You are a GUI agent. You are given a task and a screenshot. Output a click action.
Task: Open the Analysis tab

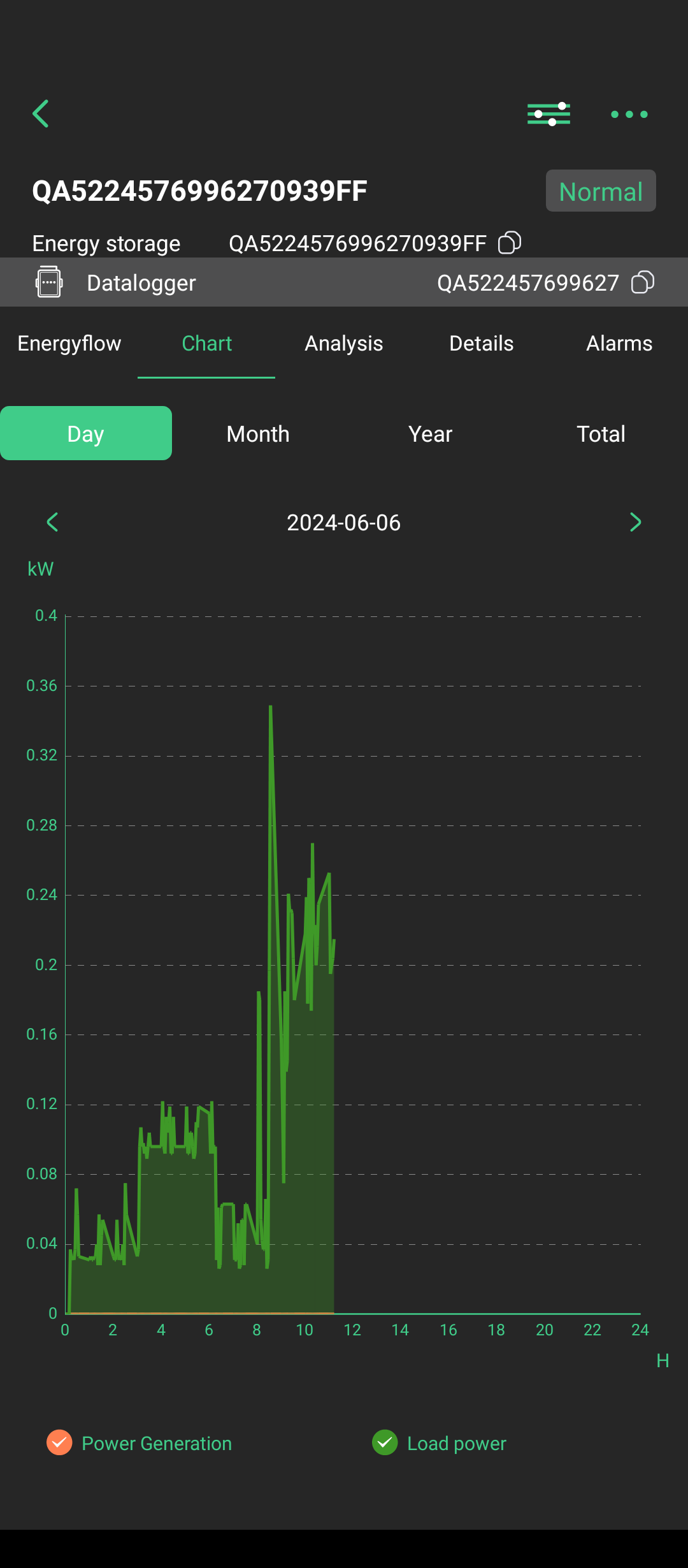[344, 344]
